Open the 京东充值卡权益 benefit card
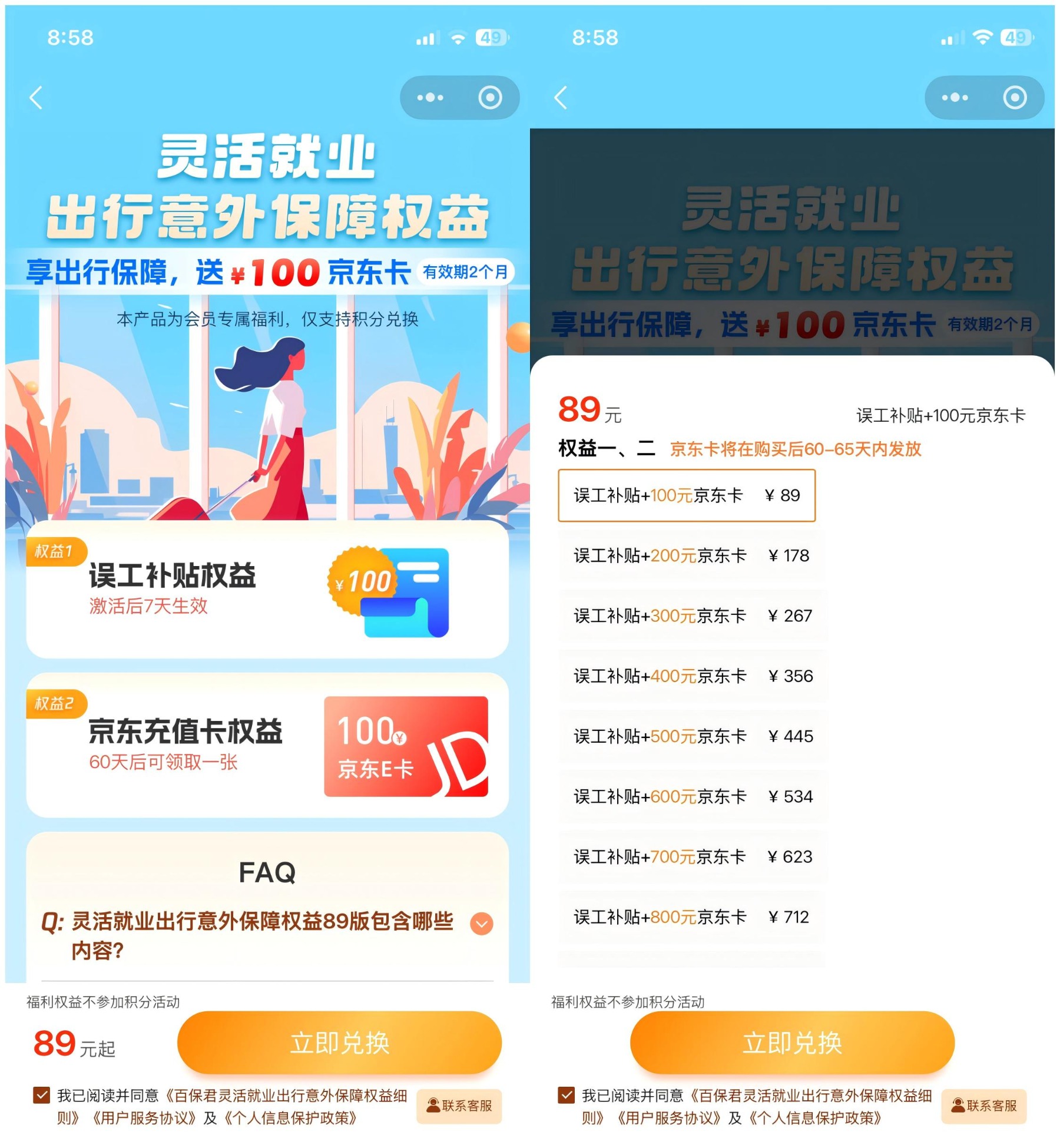This screenshot has width=1060, height=1148. (x=267, y=745)
